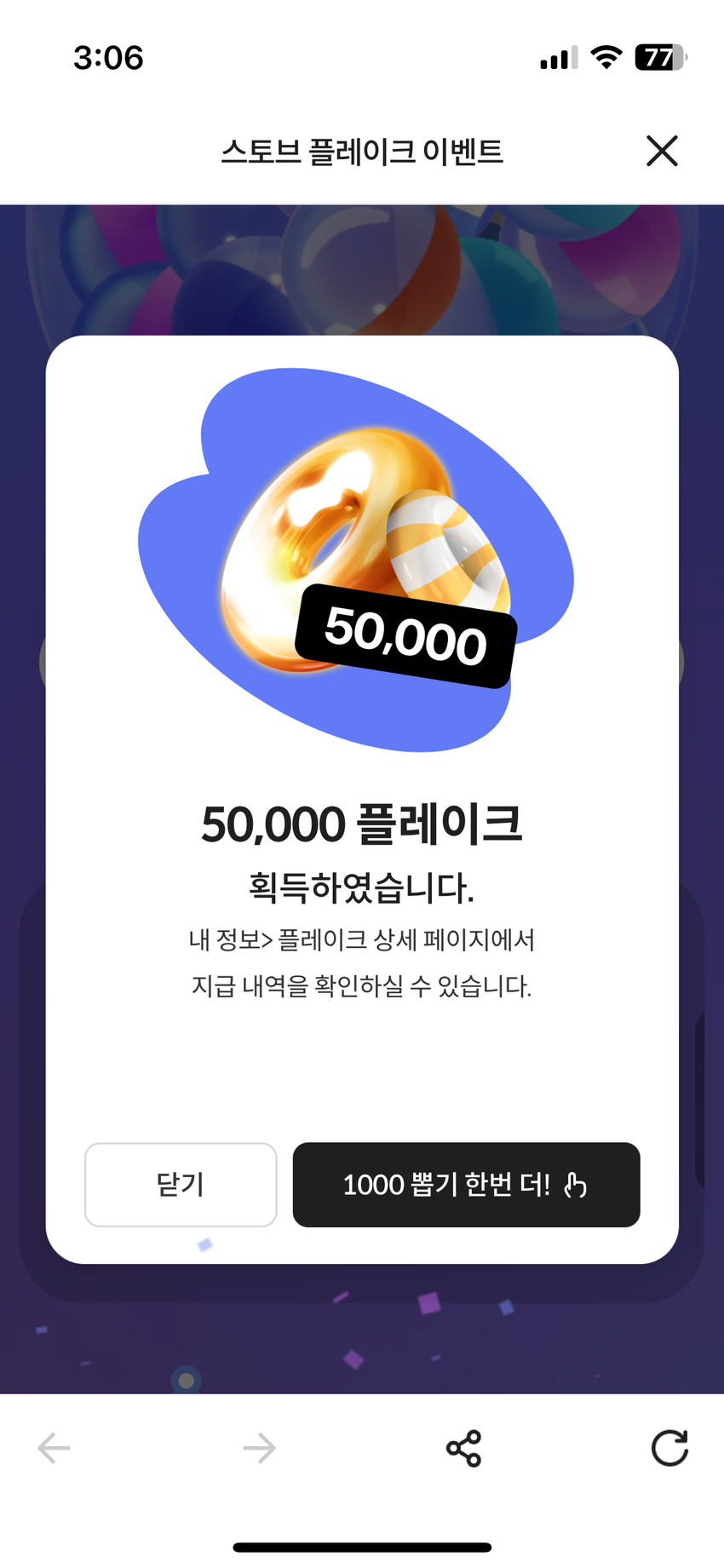Go back with the browser back arrow
Image resolution: width=724 pixels, height=1568 pixels.
click(55, 1448)
